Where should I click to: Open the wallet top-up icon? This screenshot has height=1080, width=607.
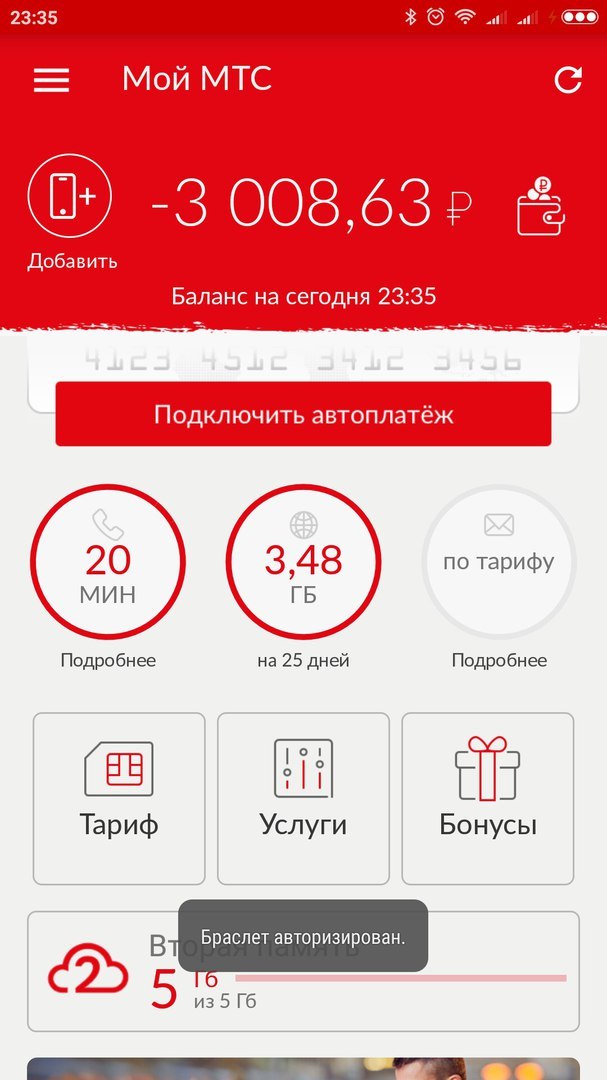pyautogui.click(x=541, y=207)
